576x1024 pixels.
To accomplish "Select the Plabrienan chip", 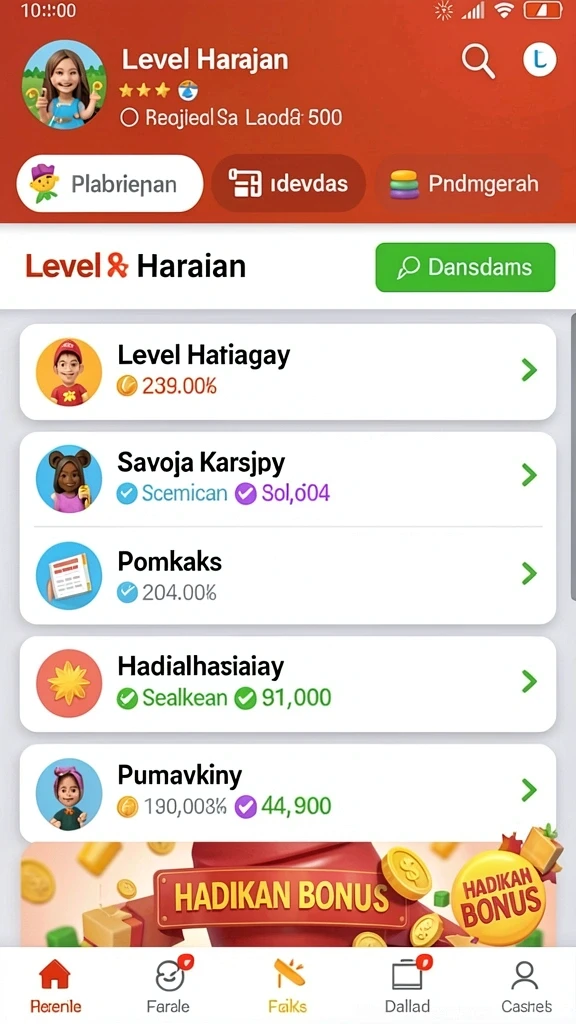I will [110, 184].
